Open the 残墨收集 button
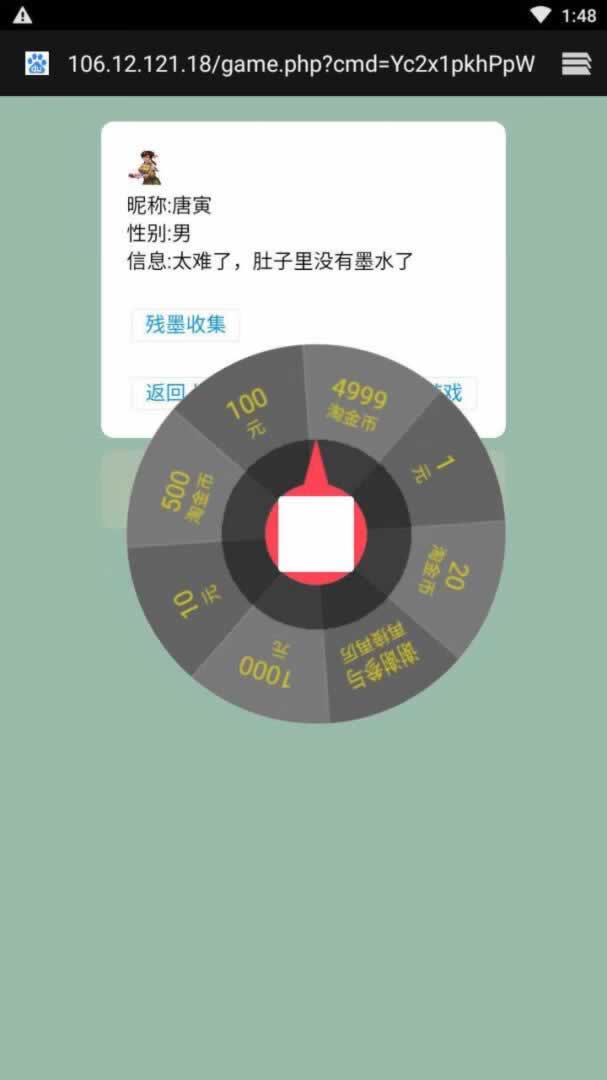Viewport: 607px width, 1080px height. point(185,324)
